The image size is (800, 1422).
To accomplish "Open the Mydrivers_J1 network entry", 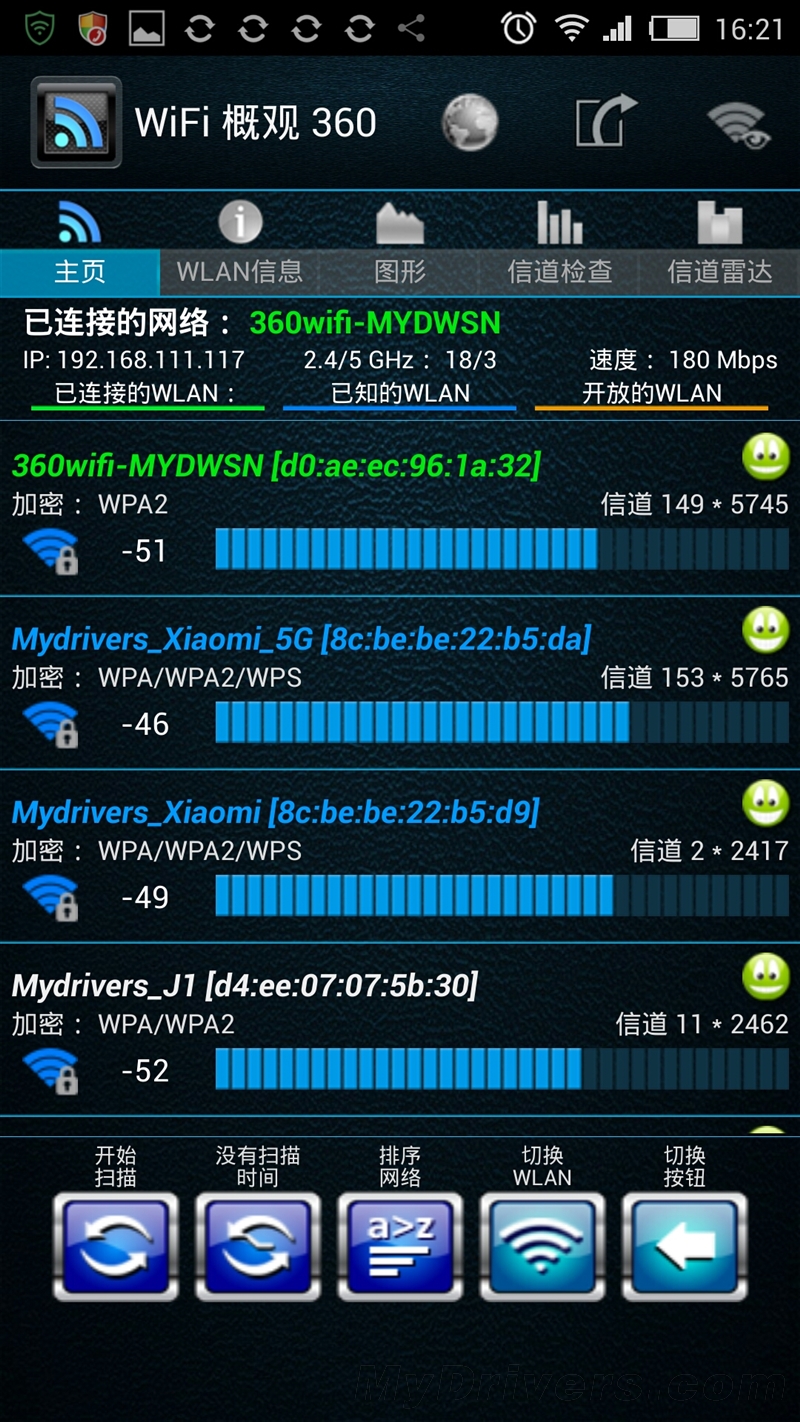I will click(400, 1029).
